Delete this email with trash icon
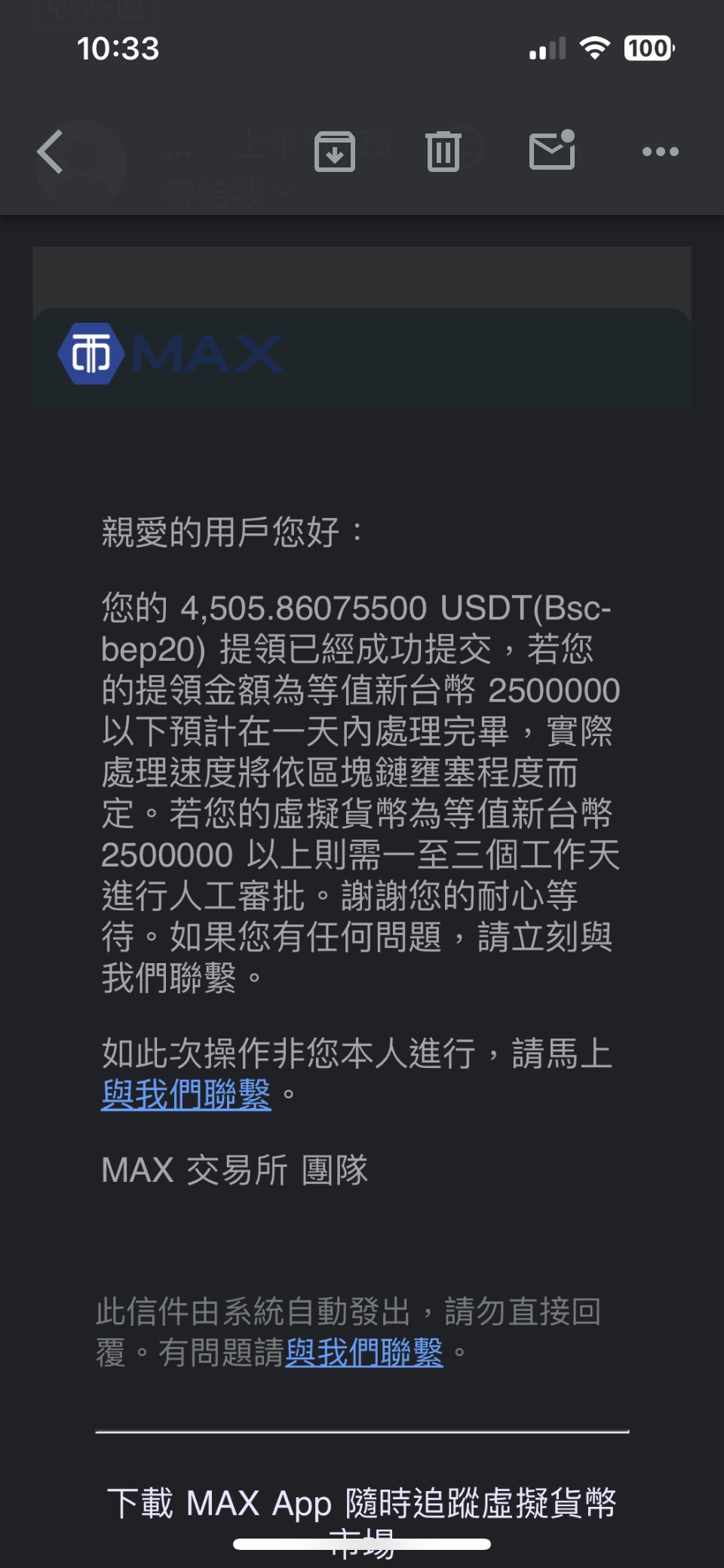 click(x=443, y=152)
